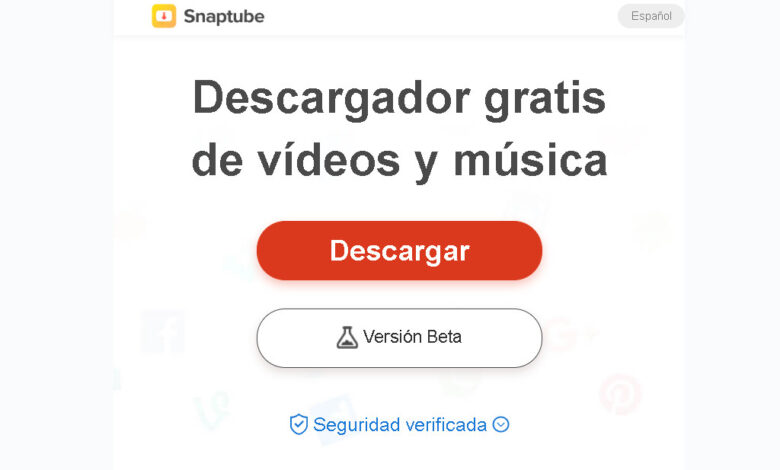The image size is (780, 470).
Task: Tap the red Descargar button
Action: [399, 250]
